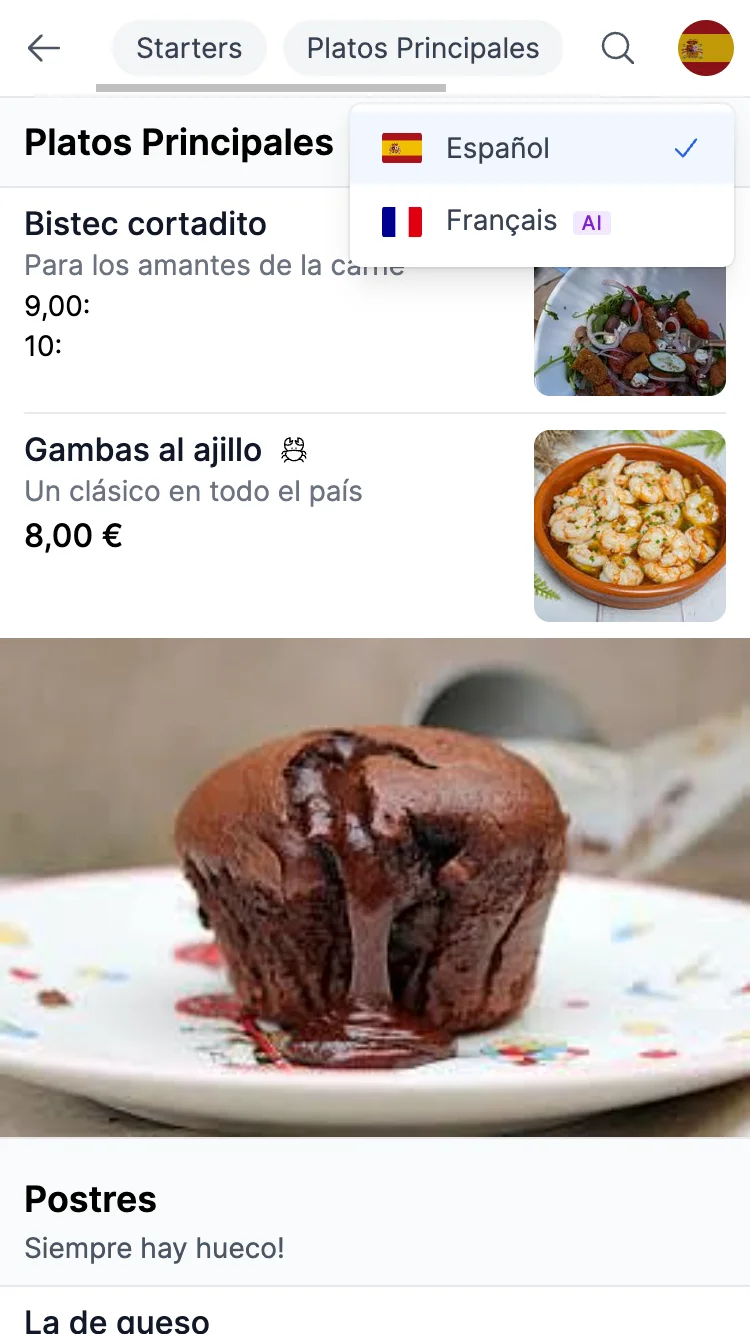Click the Spanish flag language icon
The height and width of the screenshot is (1334, 750).
tap(705, 45)
